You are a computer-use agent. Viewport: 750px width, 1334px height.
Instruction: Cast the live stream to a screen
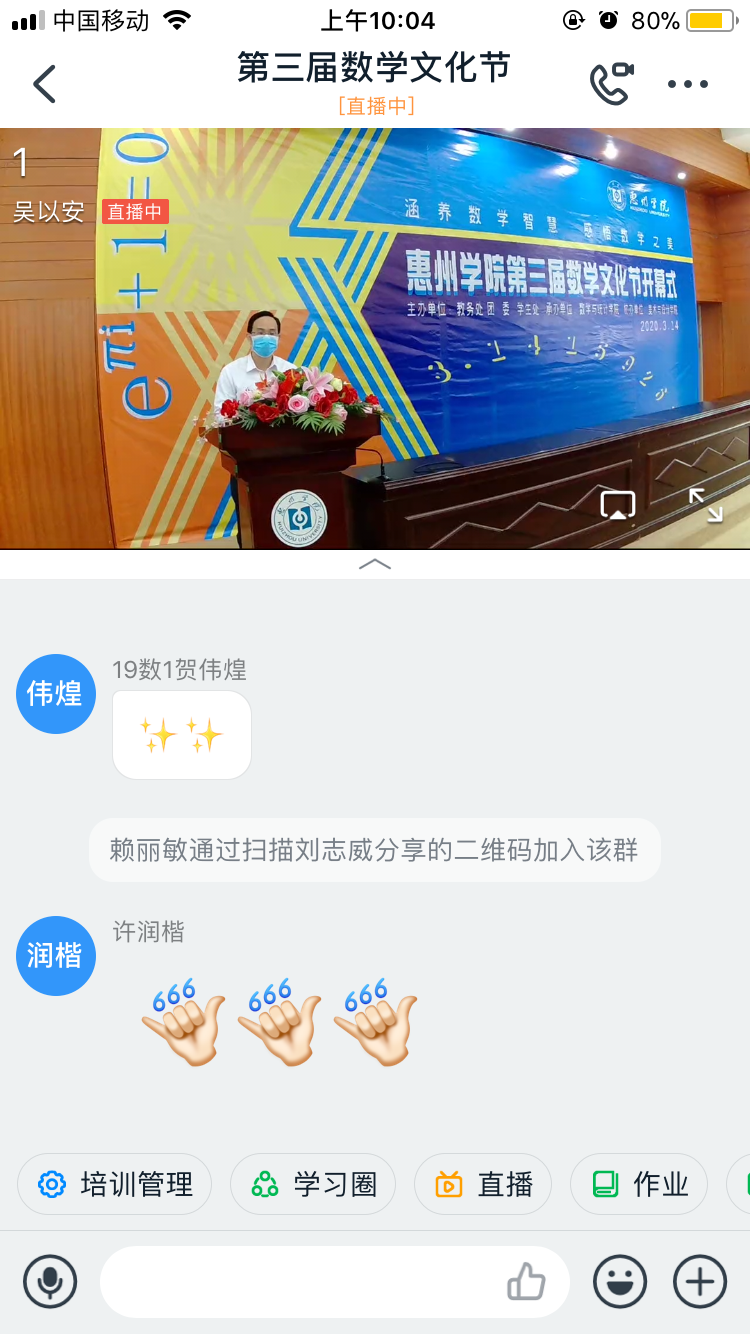618,505
